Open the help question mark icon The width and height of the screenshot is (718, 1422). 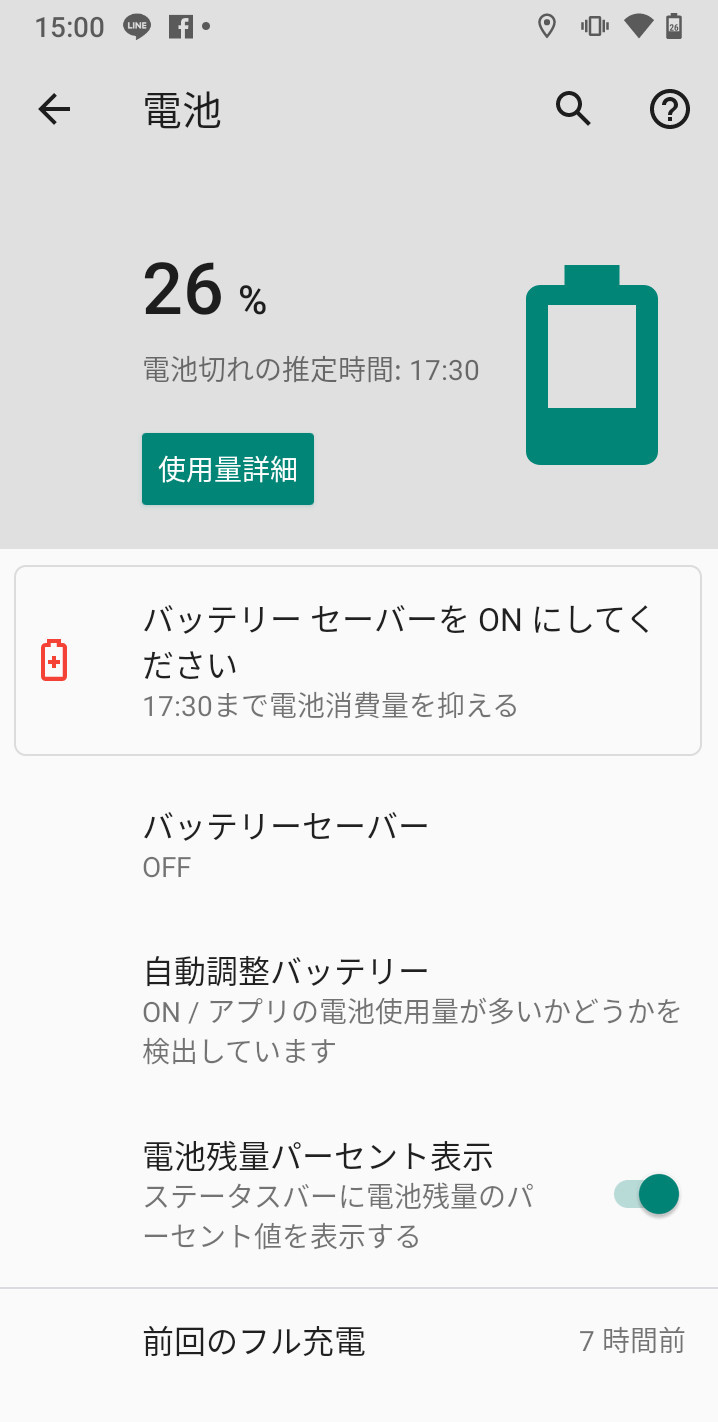(670, 109)
